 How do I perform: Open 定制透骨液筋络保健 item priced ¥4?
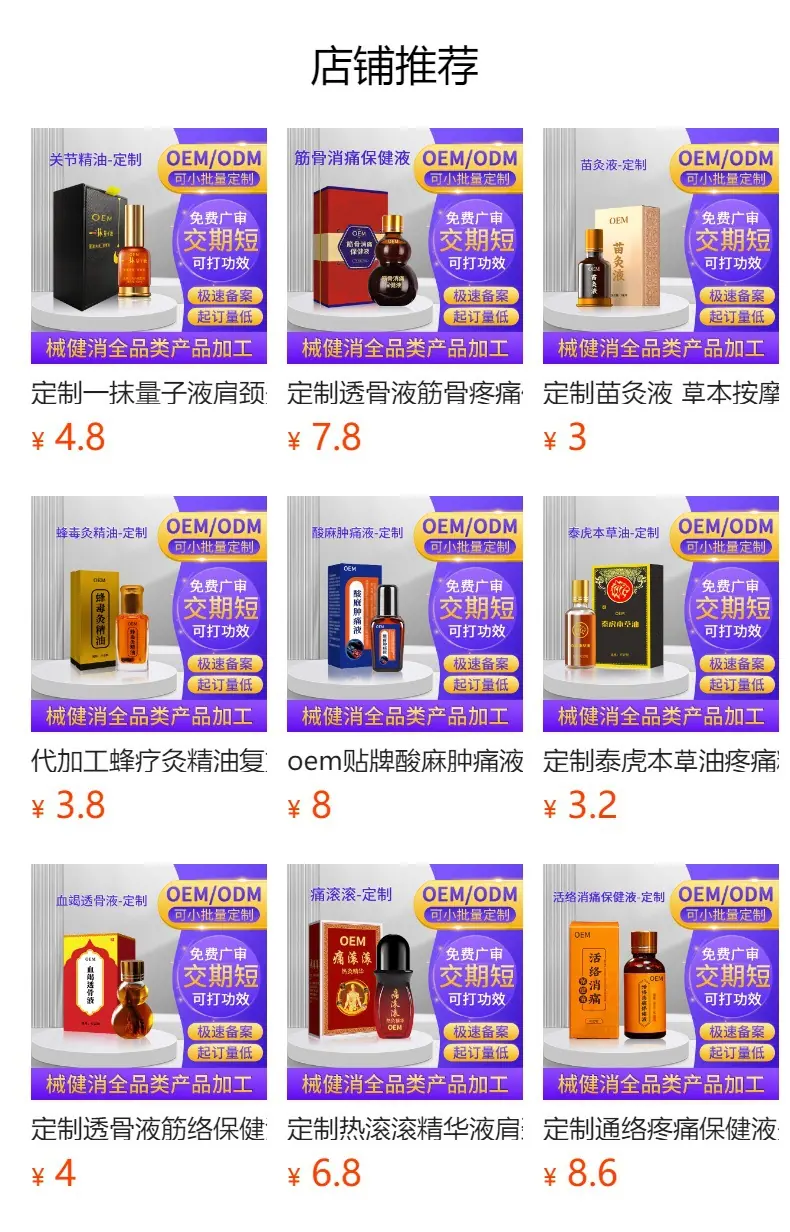point(149,1027)
